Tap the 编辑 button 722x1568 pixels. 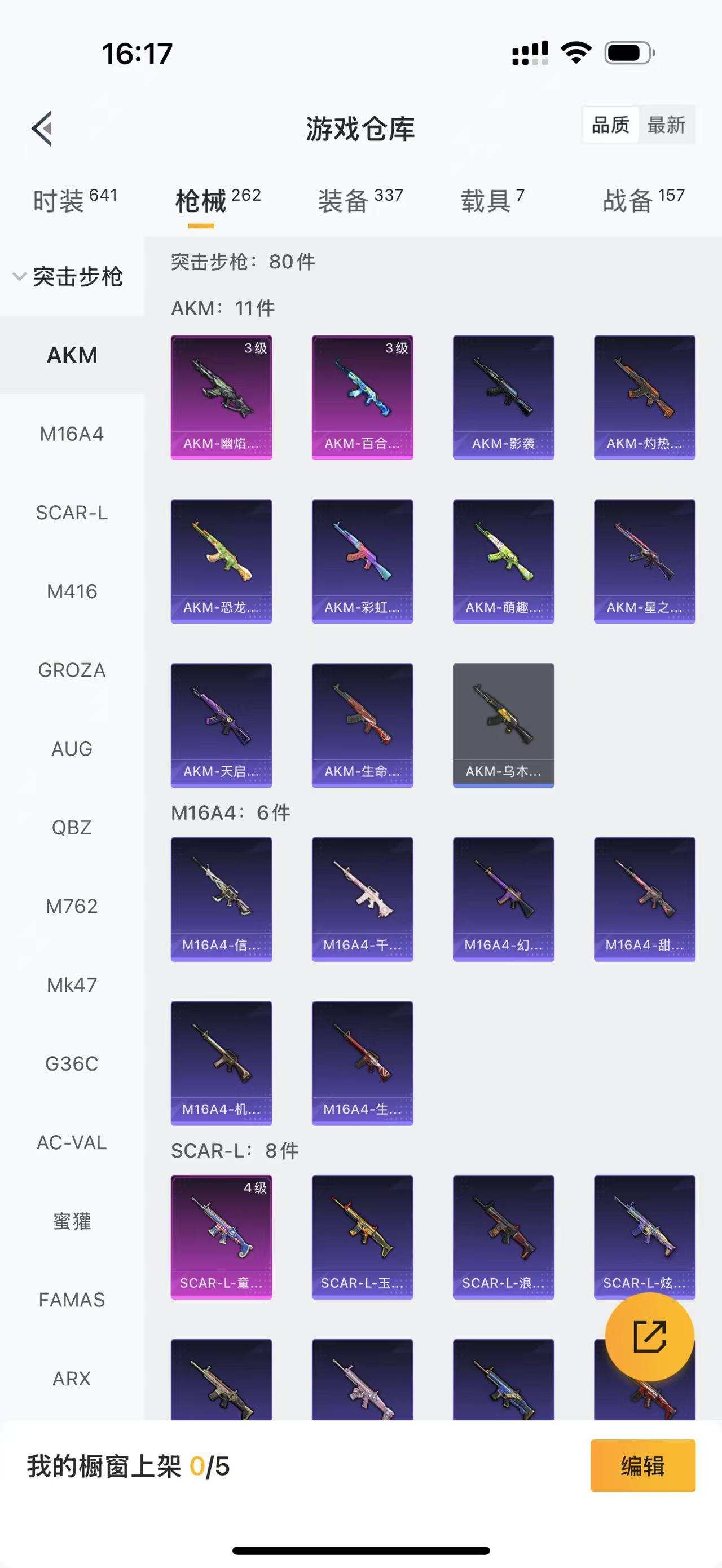coord(642,1465)
